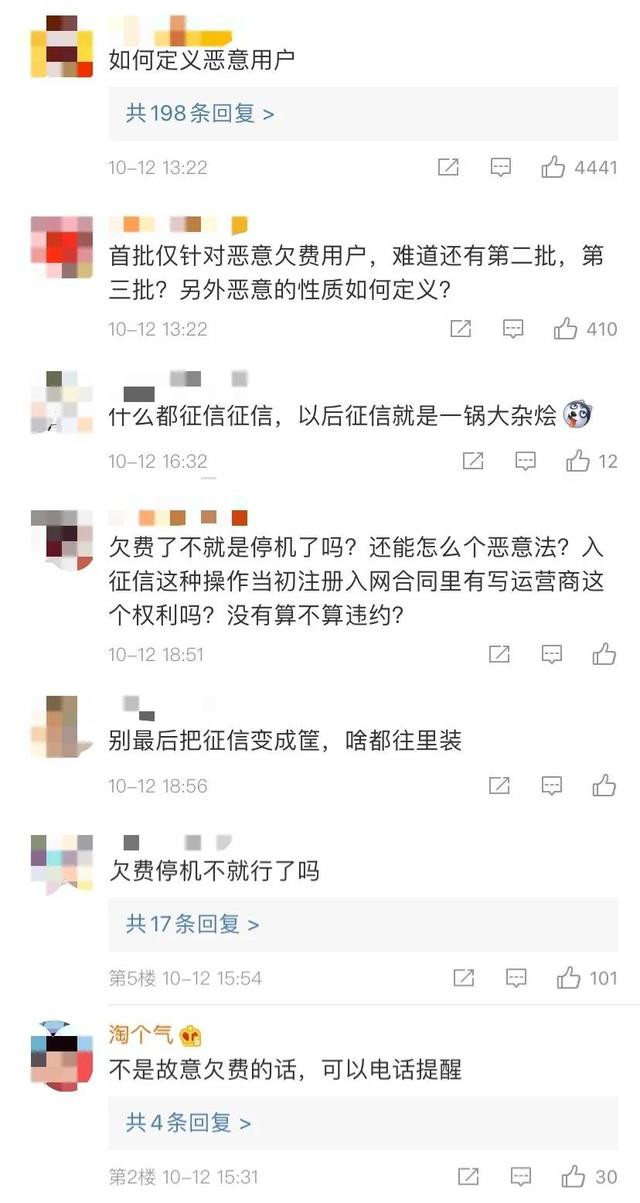The width and height of the screenshot is (640, 1203).
Task: Like the comment 欠费停机不就行了吗
Action: pos(568,977)
